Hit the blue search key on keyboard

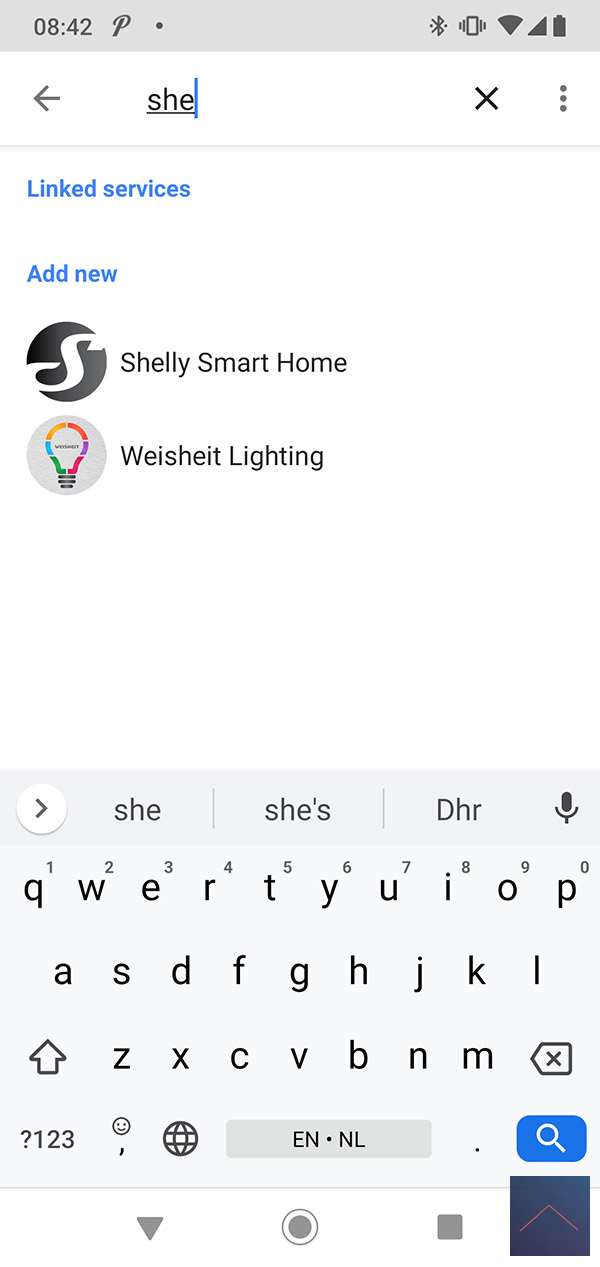coord(551,1138)
